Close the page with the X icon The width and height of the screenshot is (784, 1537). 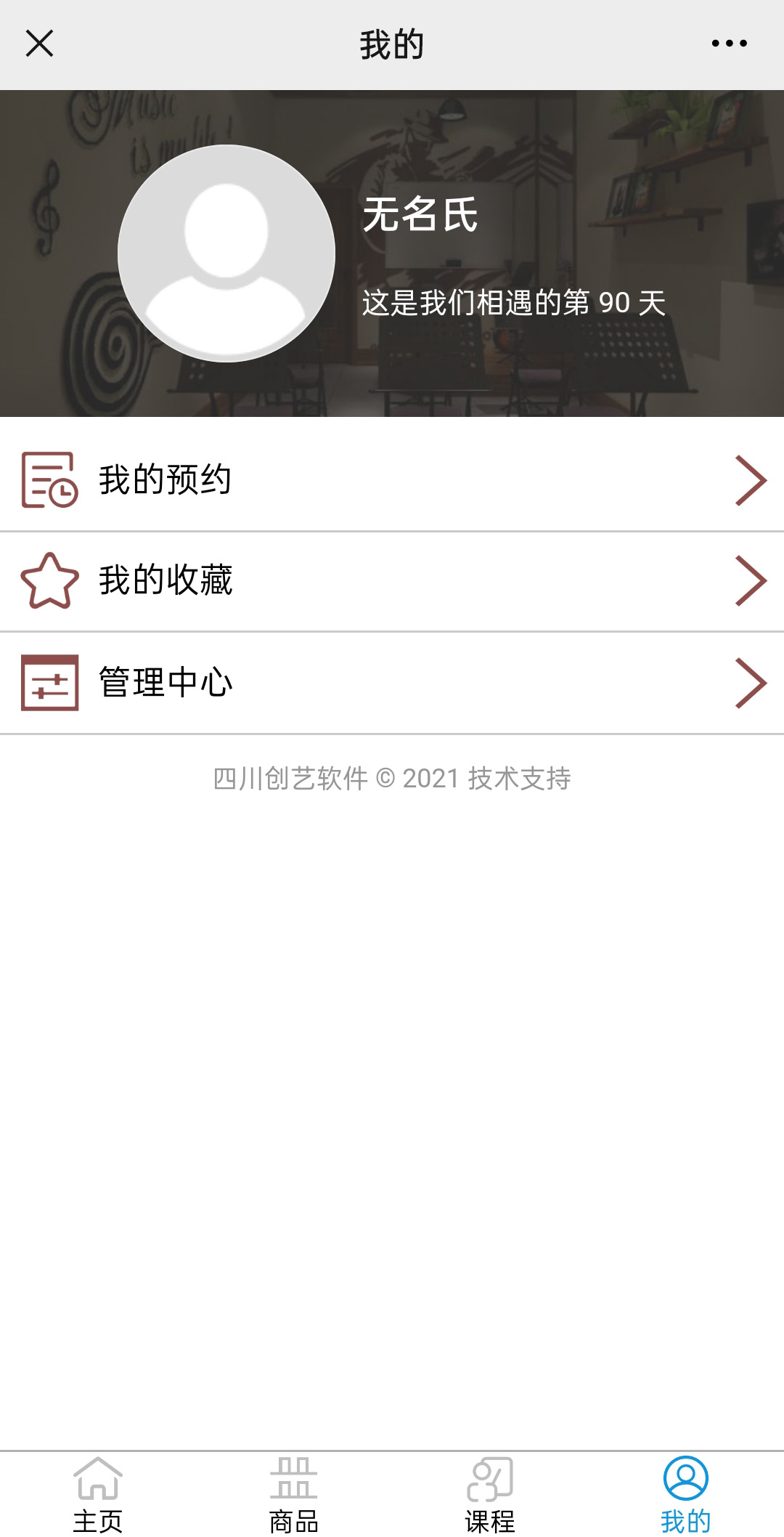(x=39, y=44)
